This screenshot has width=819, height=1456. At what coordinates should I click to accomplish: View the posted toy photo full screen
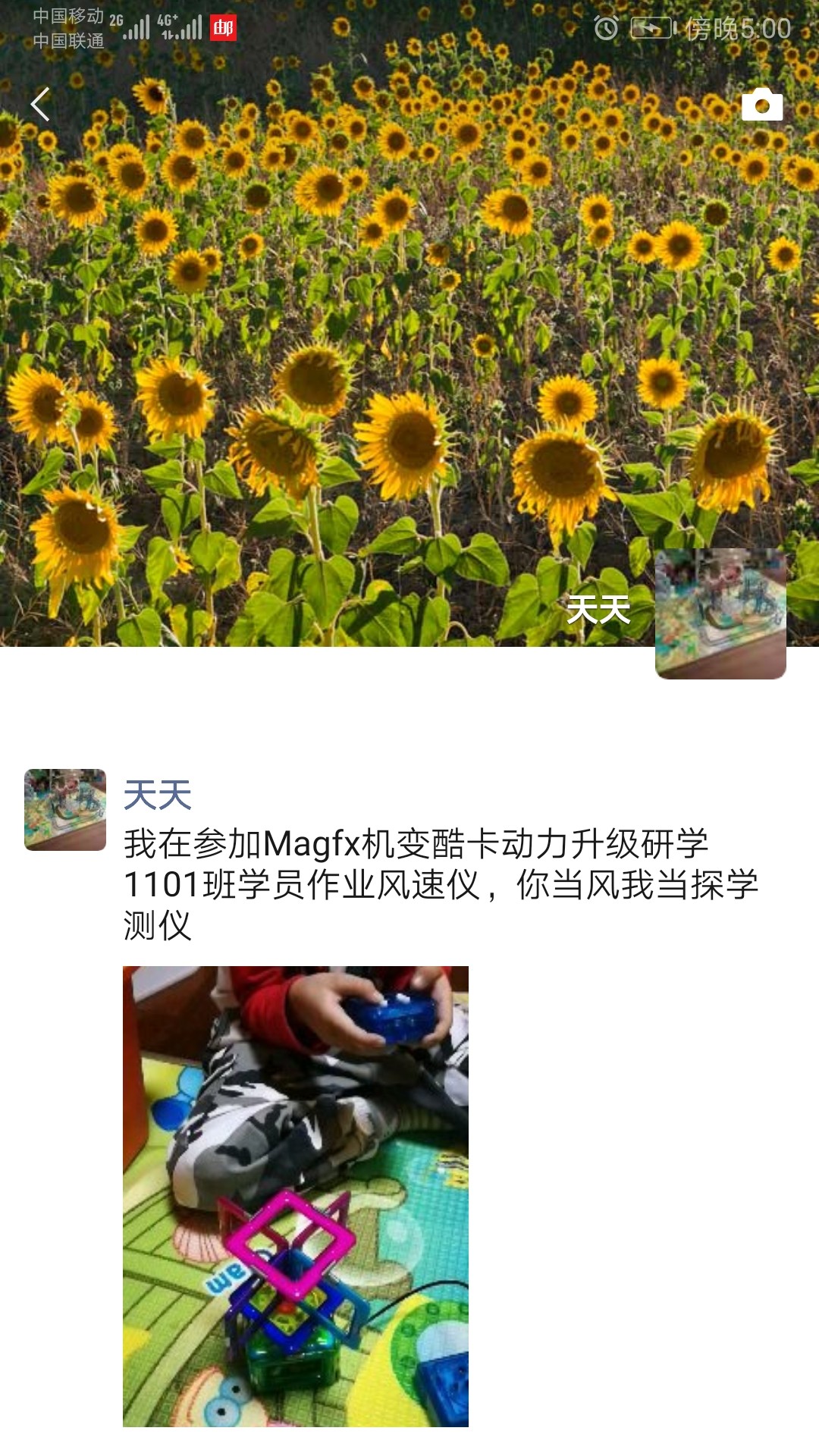[x=296, y=1196]
